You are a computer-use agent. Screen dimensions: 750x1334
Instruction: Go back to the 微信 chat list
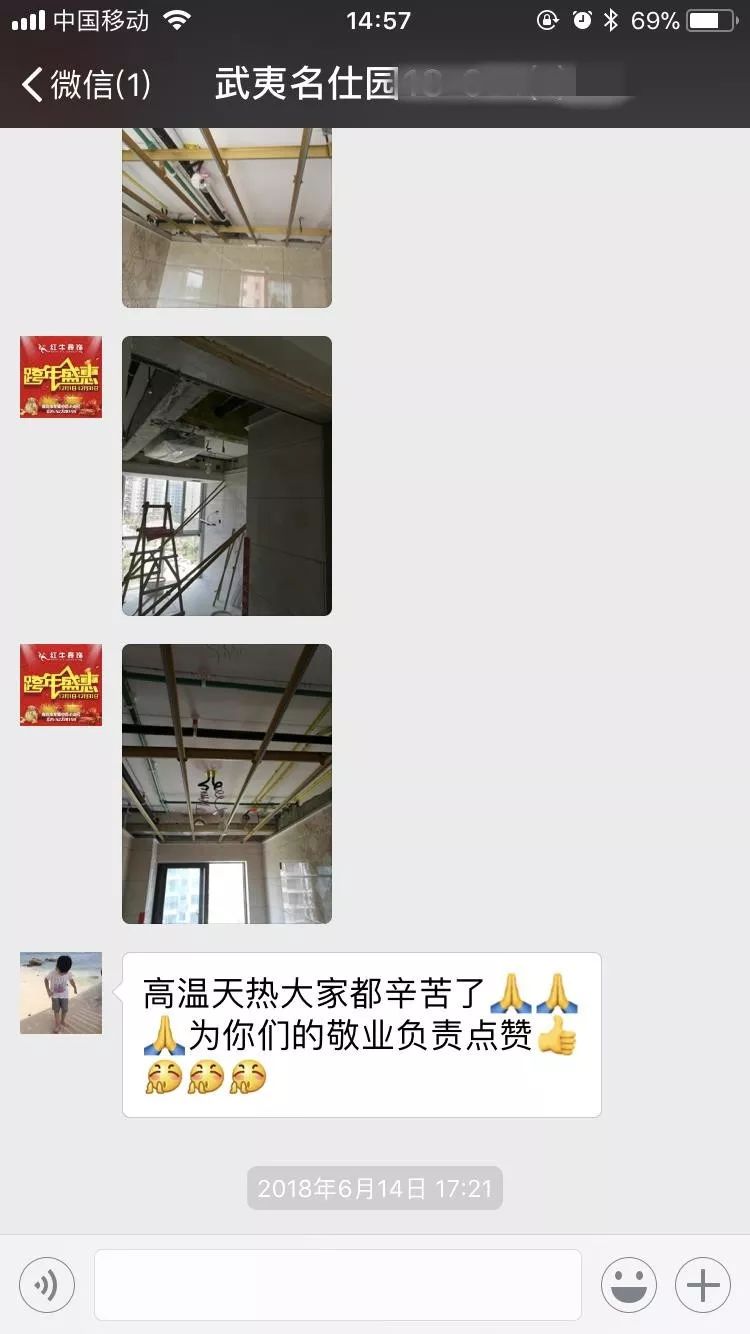coord(85,84)
